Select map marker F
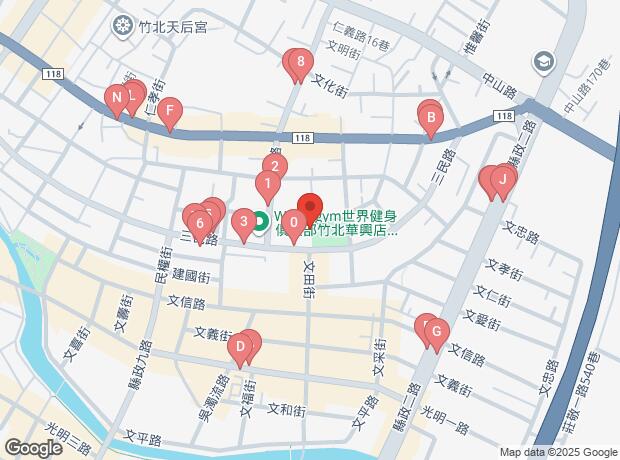The height and width of the screenshot is (460, 620). [171, 111]
